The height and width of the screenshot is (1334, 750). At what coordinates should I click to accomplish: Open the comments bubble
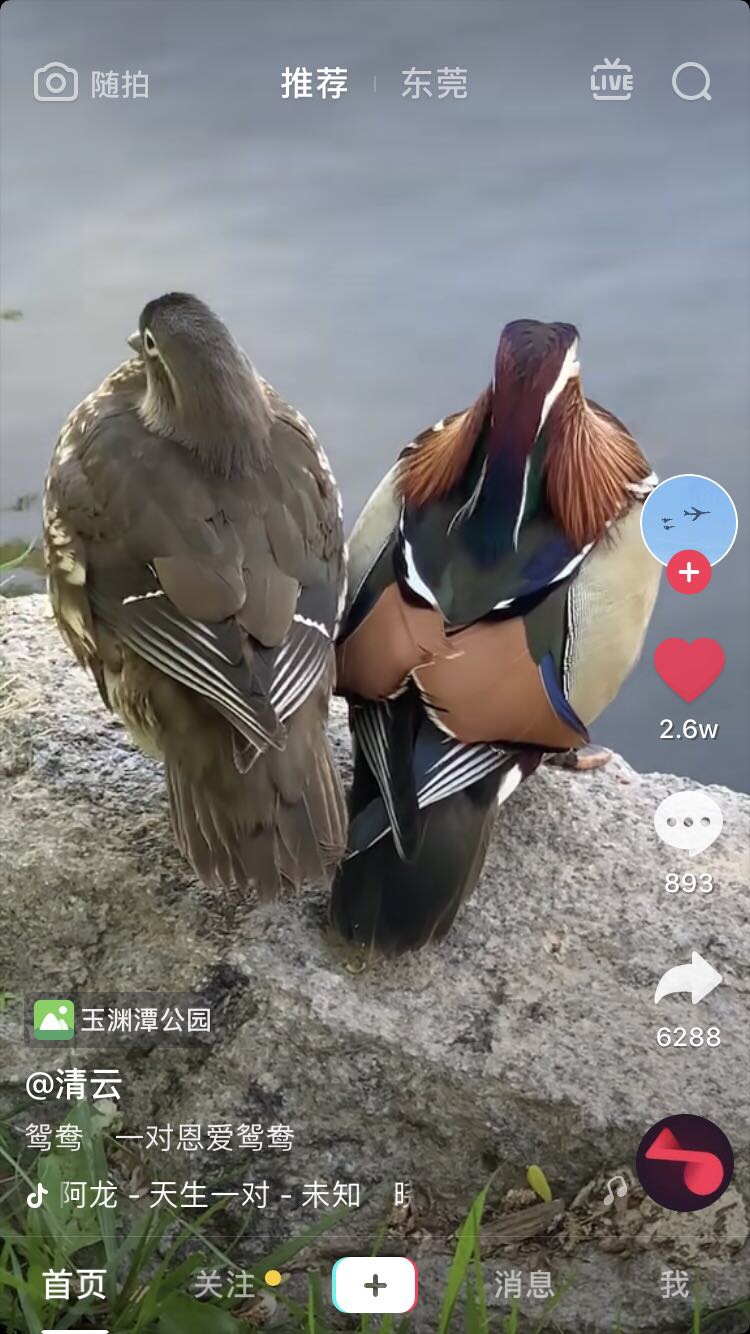[x=688, y=823]
